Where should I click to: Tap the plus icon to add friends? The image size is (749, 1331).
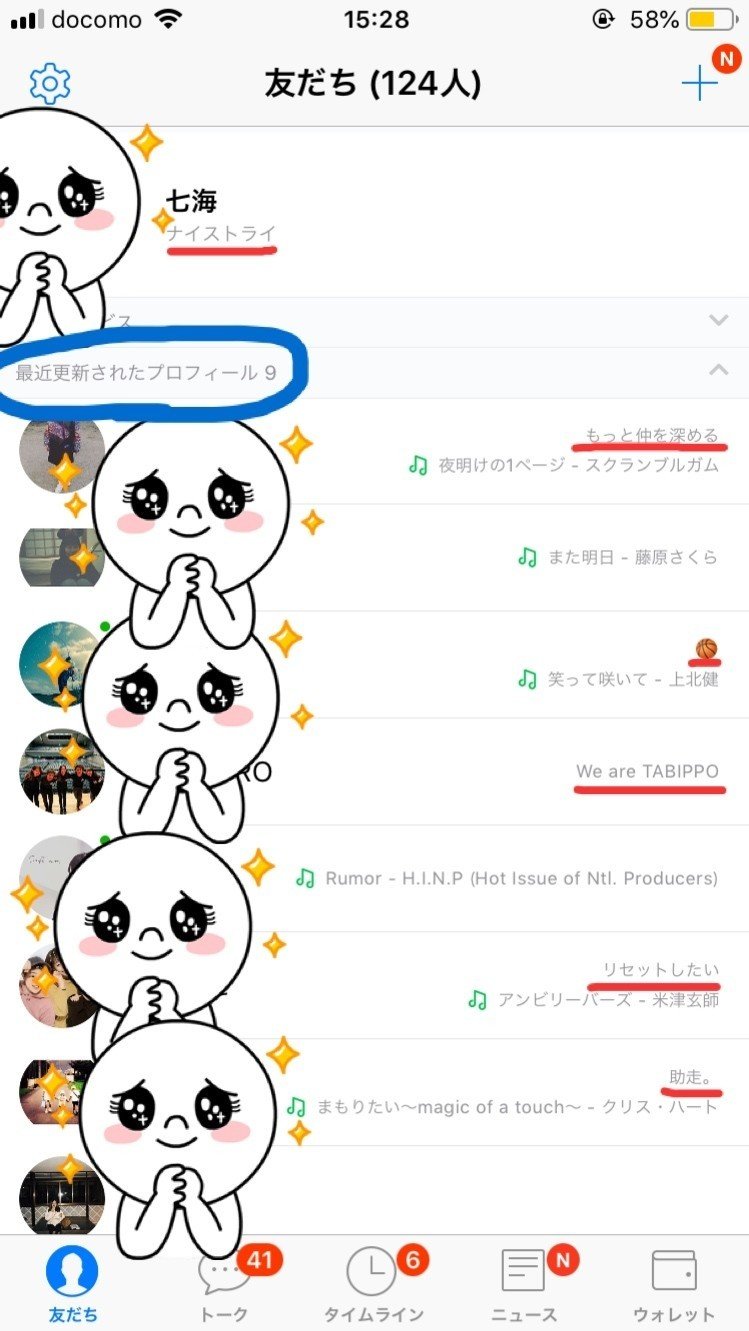tap(699, 84)
